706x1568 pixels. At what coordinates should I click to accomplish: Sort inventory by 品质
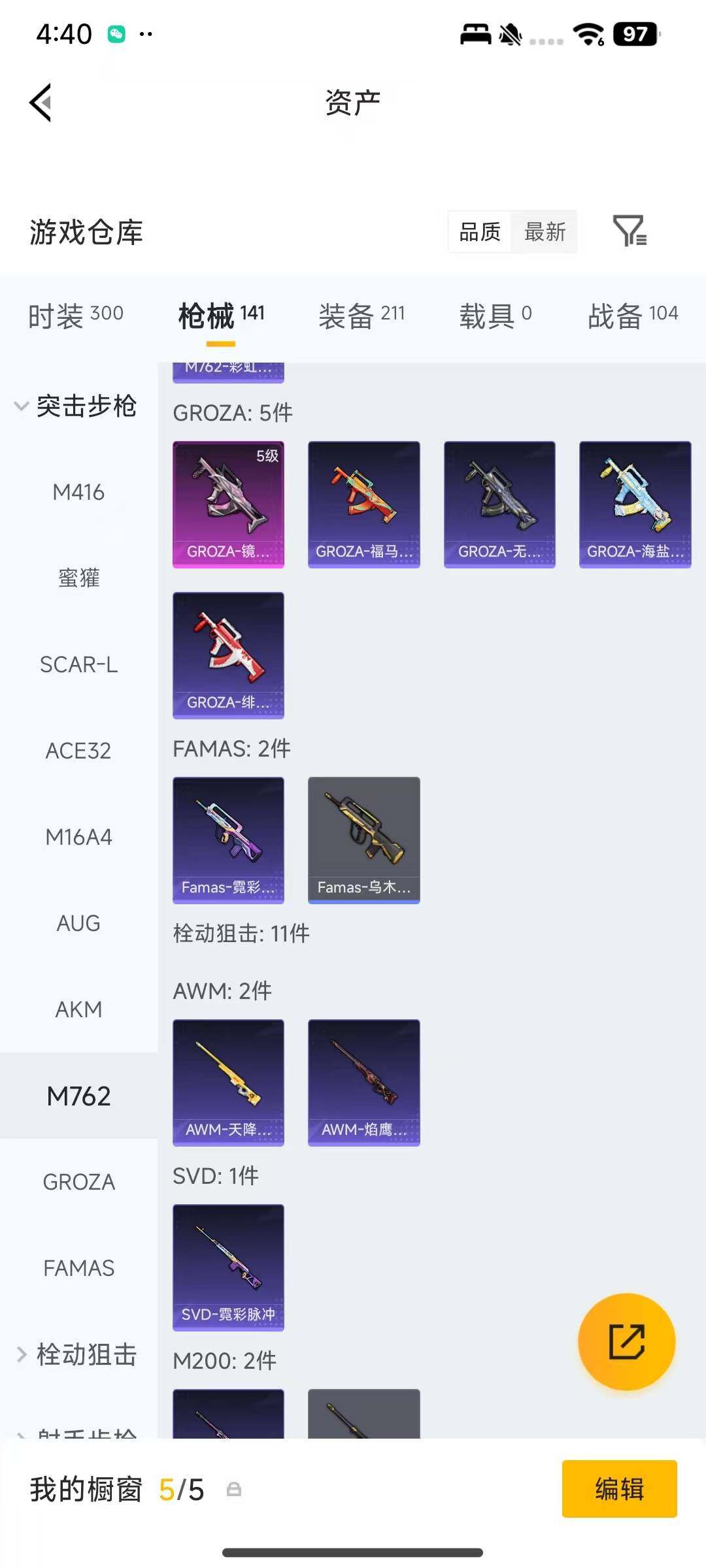point(480,232)
